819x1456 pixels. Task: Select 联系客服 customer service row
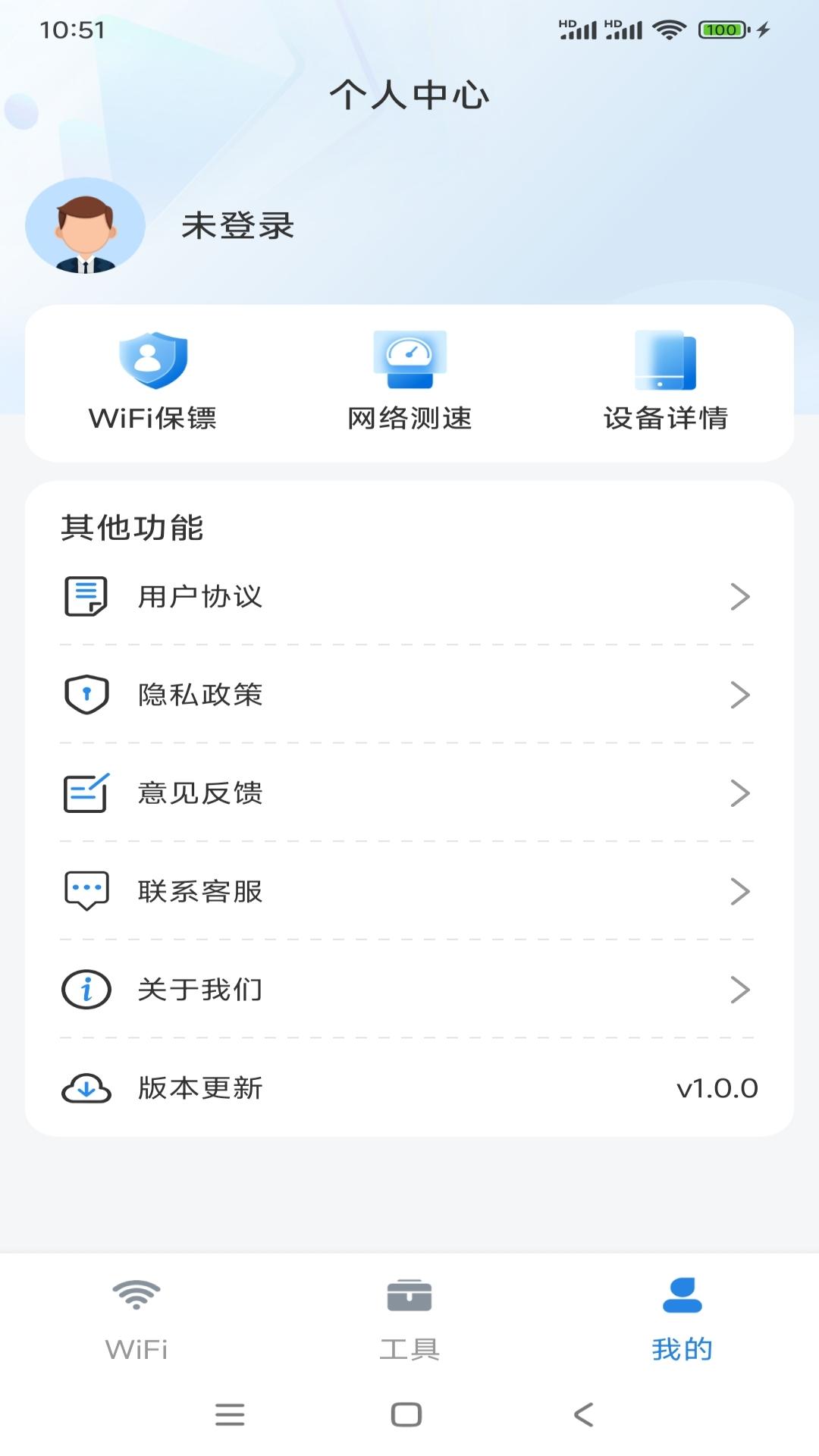coord(408,891)
